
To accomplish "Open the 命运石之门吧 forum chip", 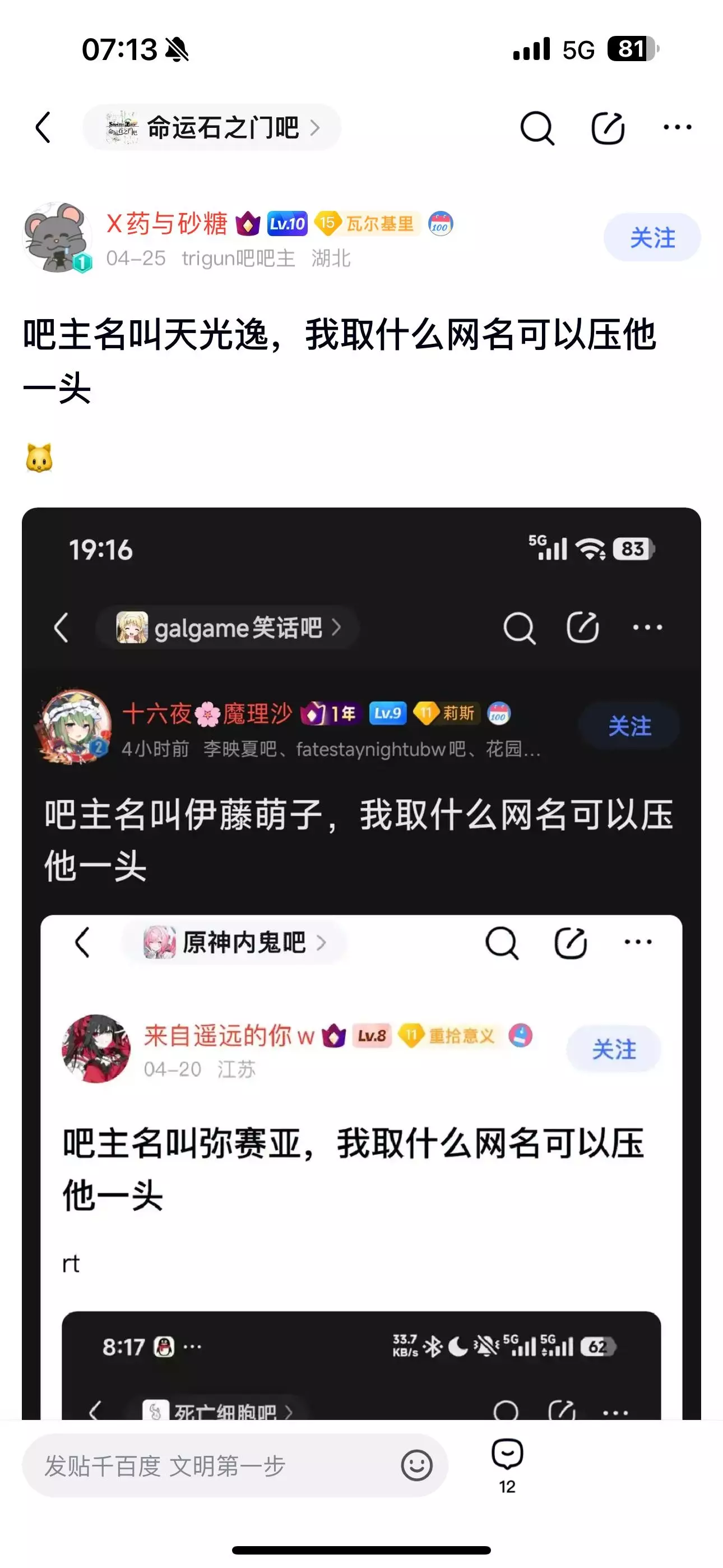I will click(212, 128).
